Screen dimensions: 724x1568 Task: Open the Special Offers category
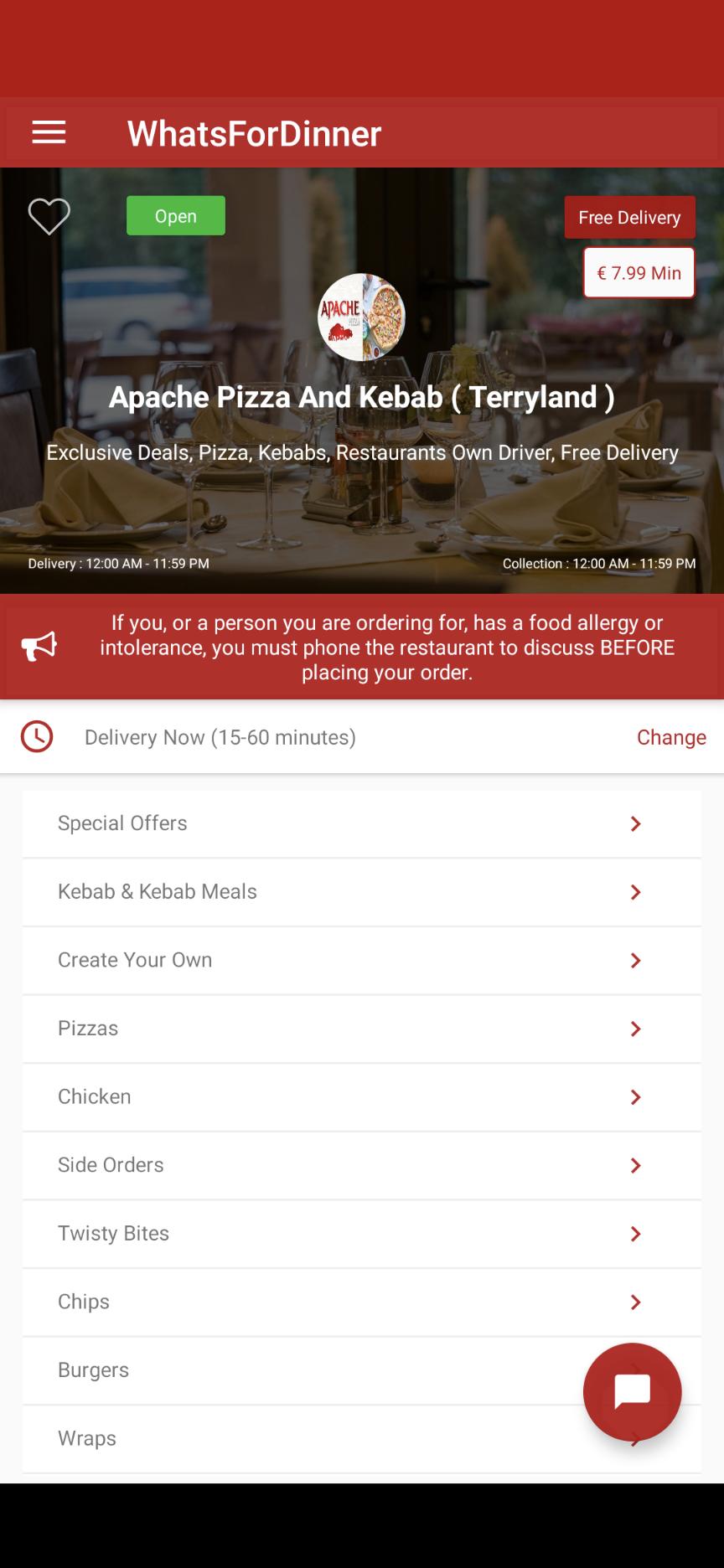click(362, 823)
